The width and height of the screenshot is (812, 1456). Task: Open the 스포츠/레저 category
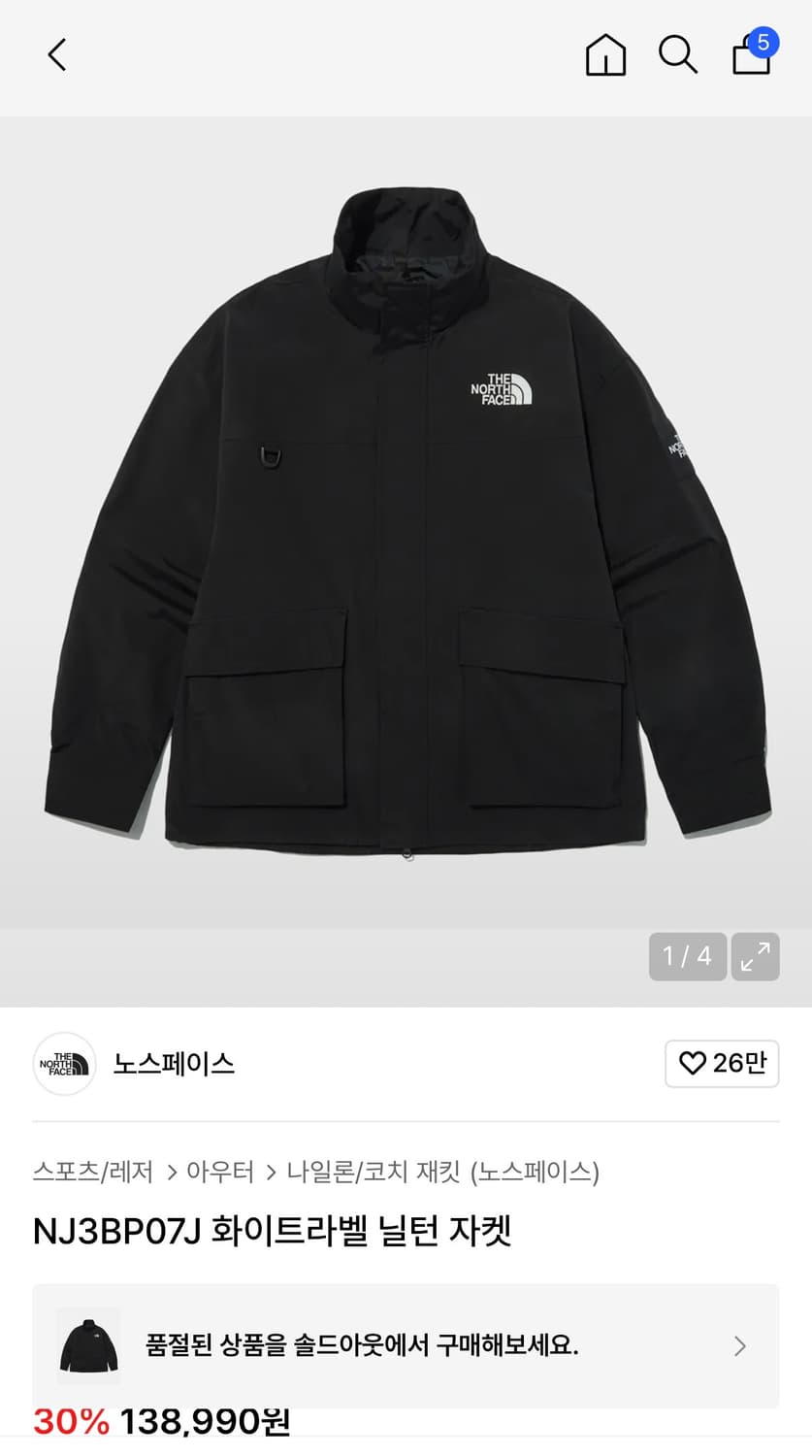point(93,1172)
